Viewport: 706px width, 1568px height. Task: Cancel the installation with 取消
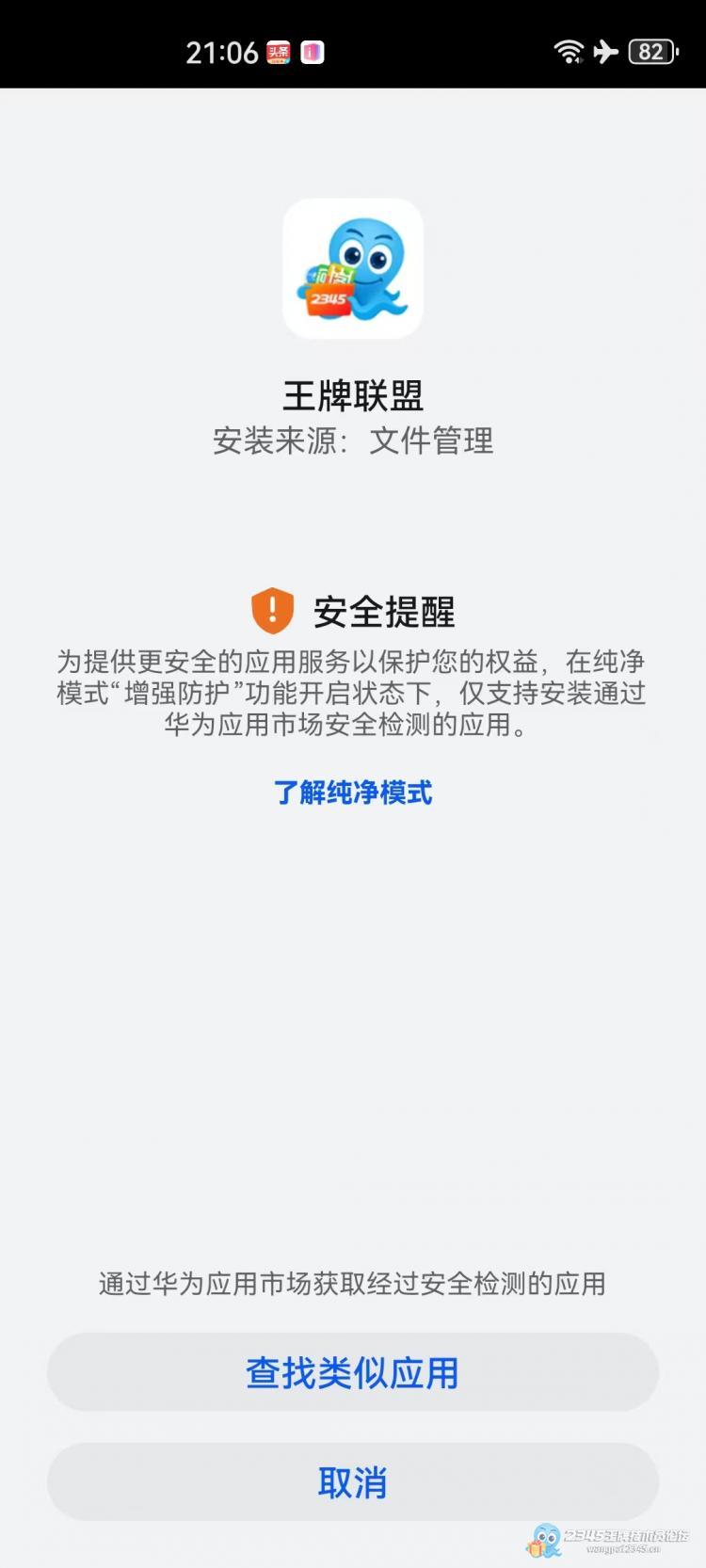pos(353,1482)
